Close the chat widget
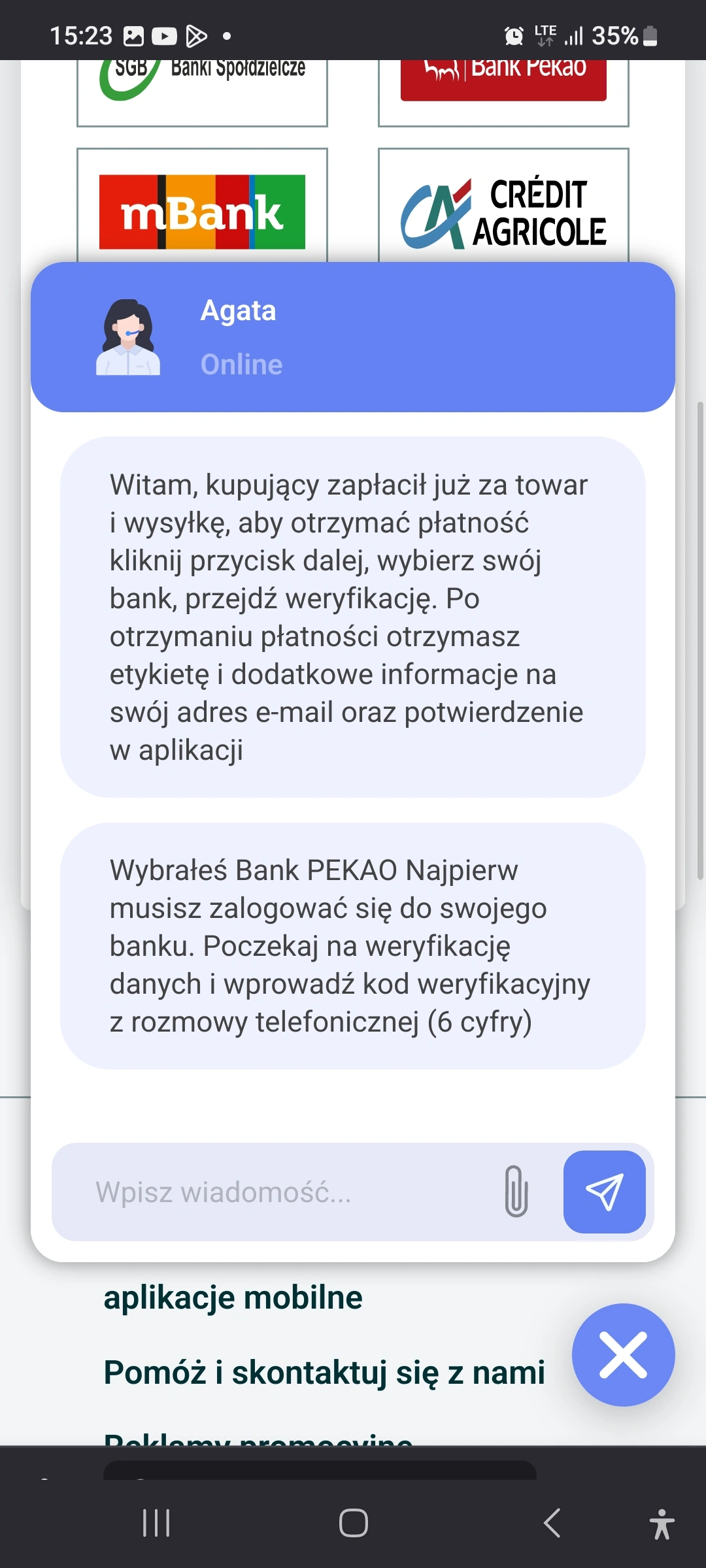This screenshot has height=1568, width=706. point(623,1355)
